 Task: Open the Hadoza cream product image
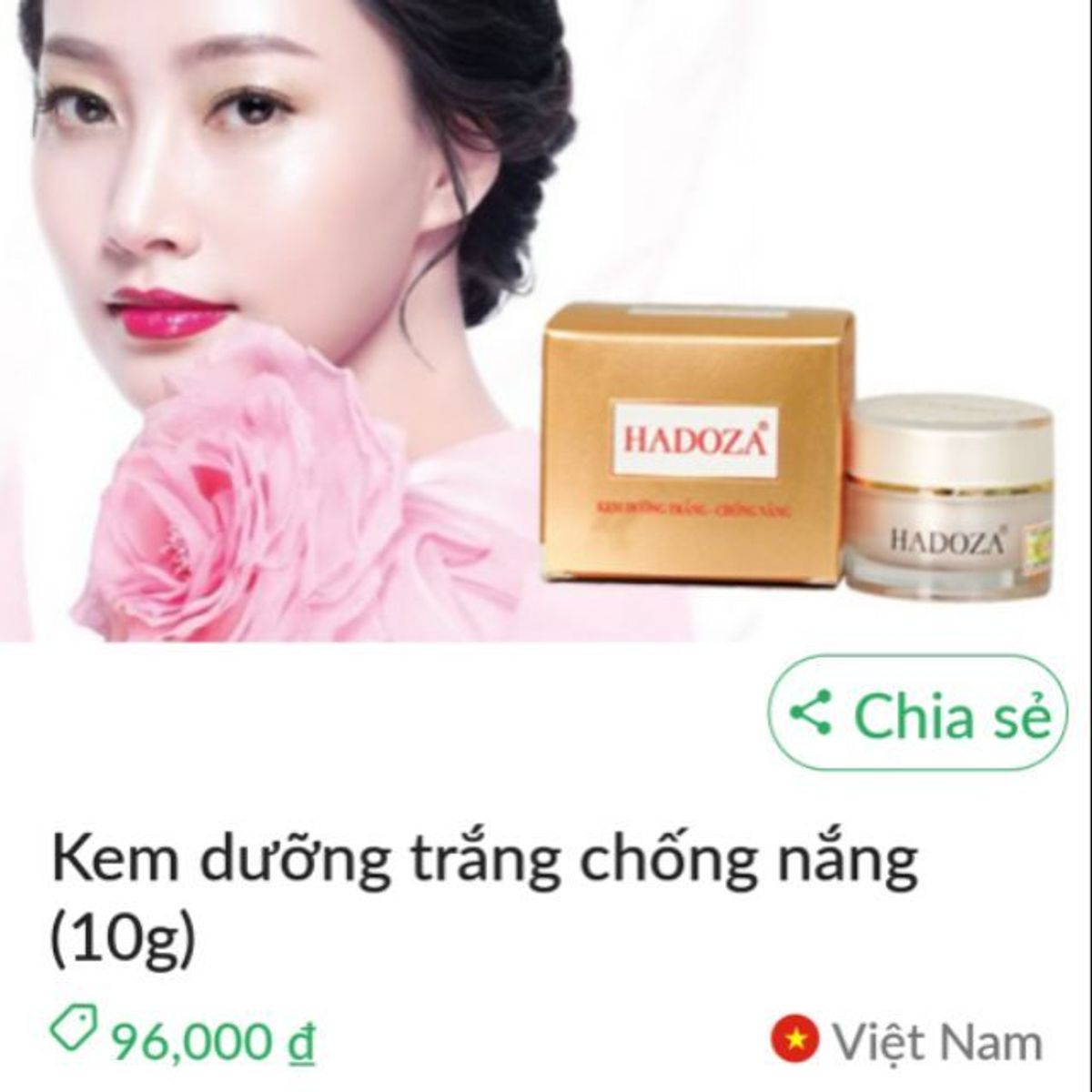[x=546, y=318]
